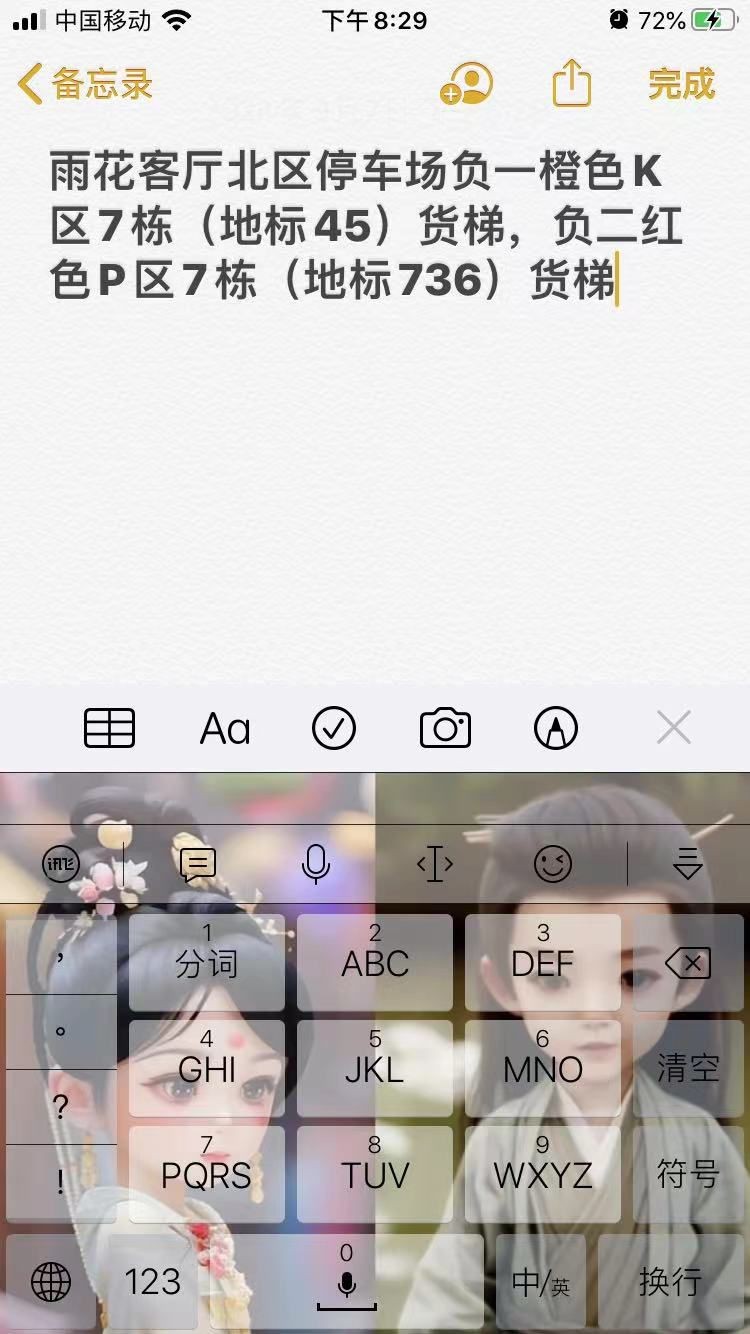Hide the keyboard
Viewport: 750px width, 1334px height.
[x=688, y=864]
